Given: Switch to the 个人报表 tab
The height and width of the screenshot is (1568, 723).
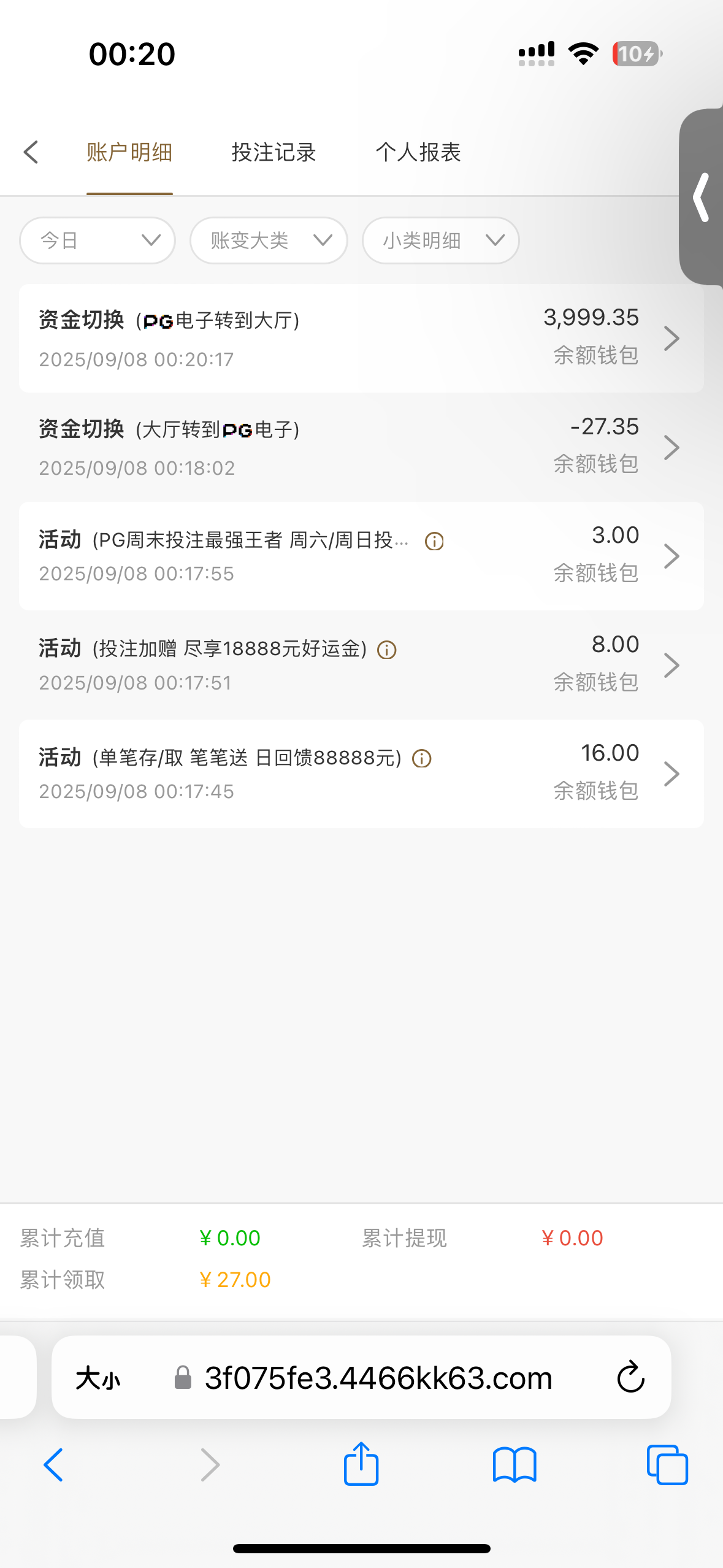Looking at the screenshot, I should pyautogui.click(x=418, y=152).
